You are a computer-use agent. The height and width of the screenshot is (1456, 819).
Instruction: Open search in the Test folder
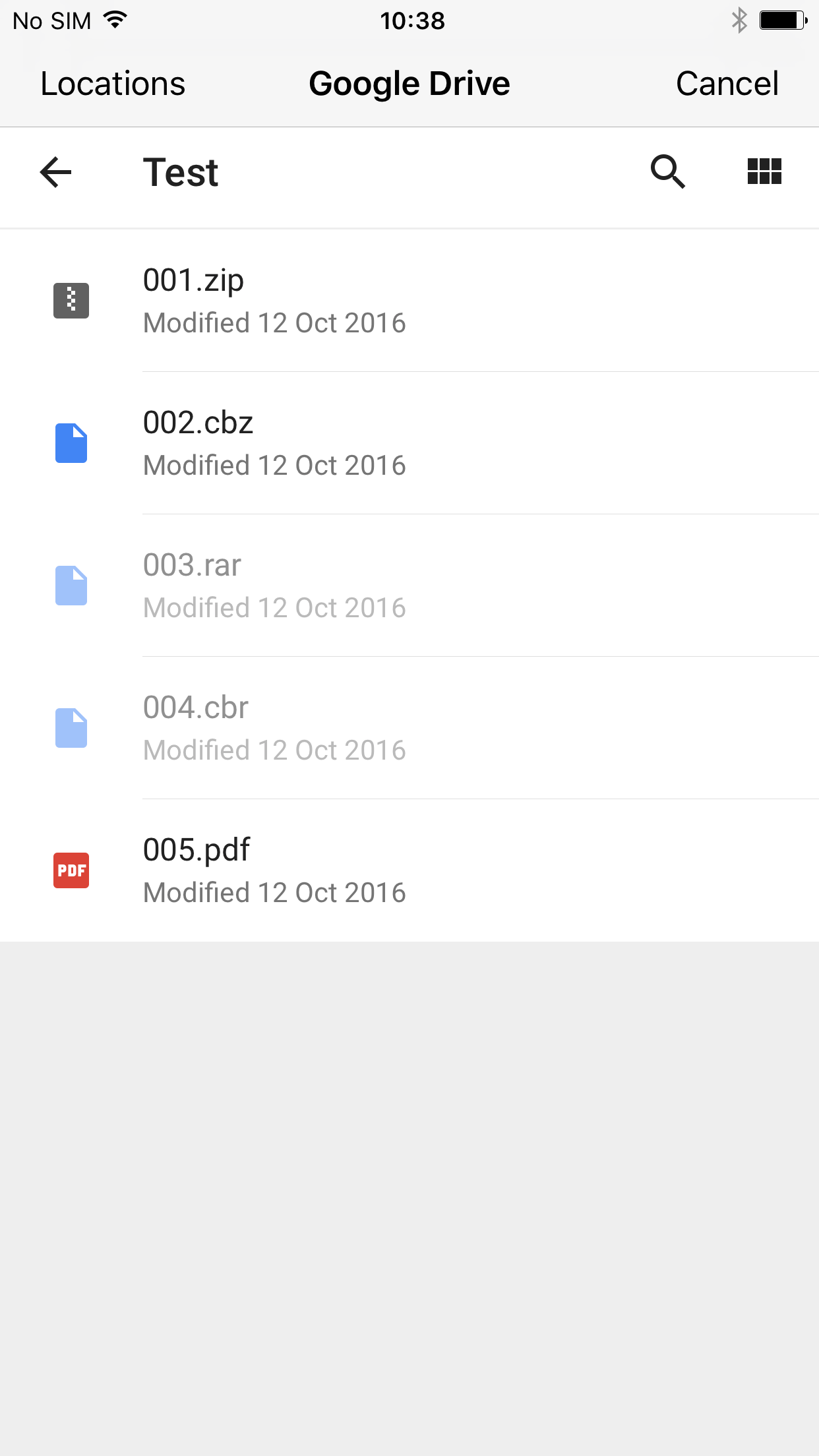coord(668,172)
